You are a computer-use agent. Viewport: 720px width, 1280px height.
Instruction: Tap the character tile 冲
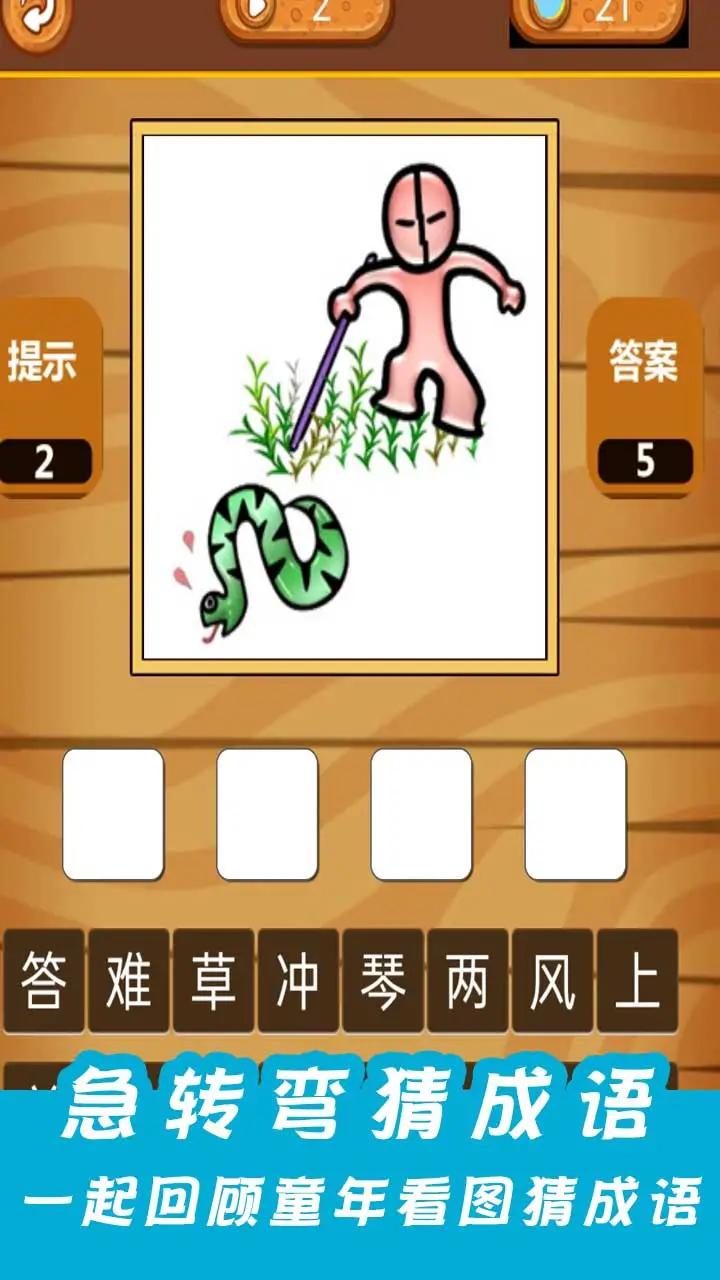pyautogui.click(x=298, y=980)
